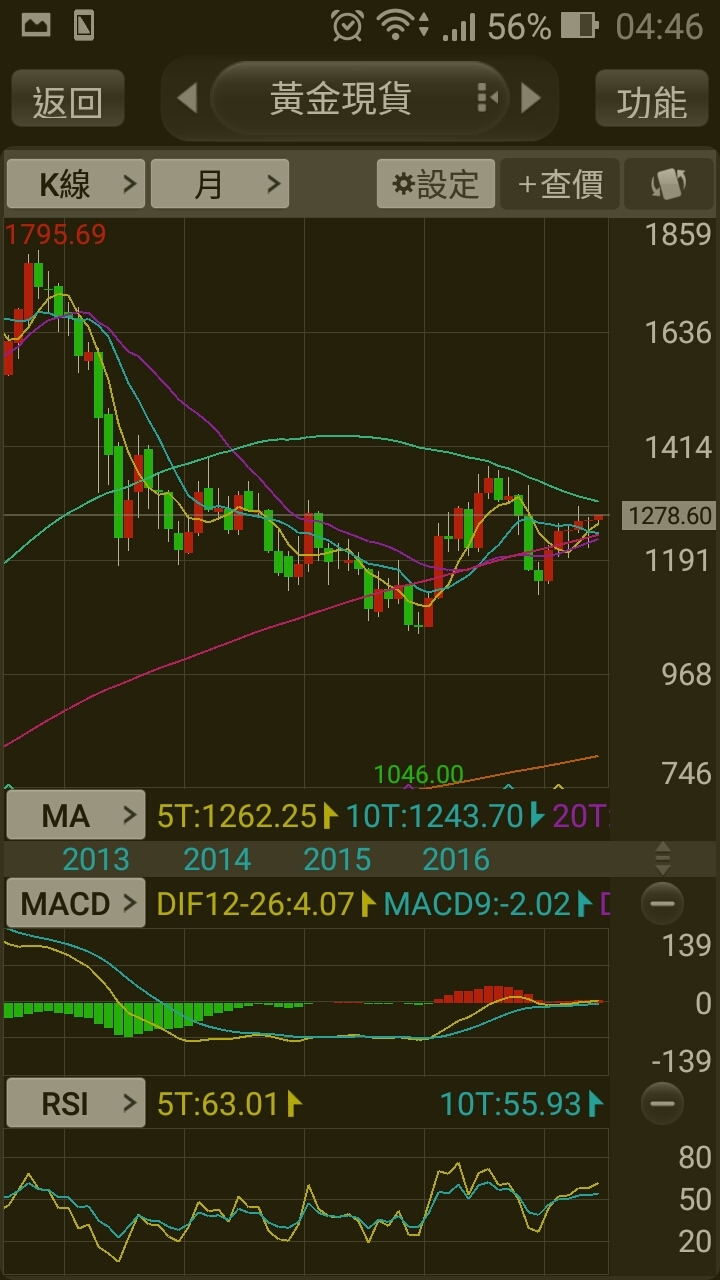Tap the 返回 back button
Screen dimensions: 720x1280
tap(68, 101)
